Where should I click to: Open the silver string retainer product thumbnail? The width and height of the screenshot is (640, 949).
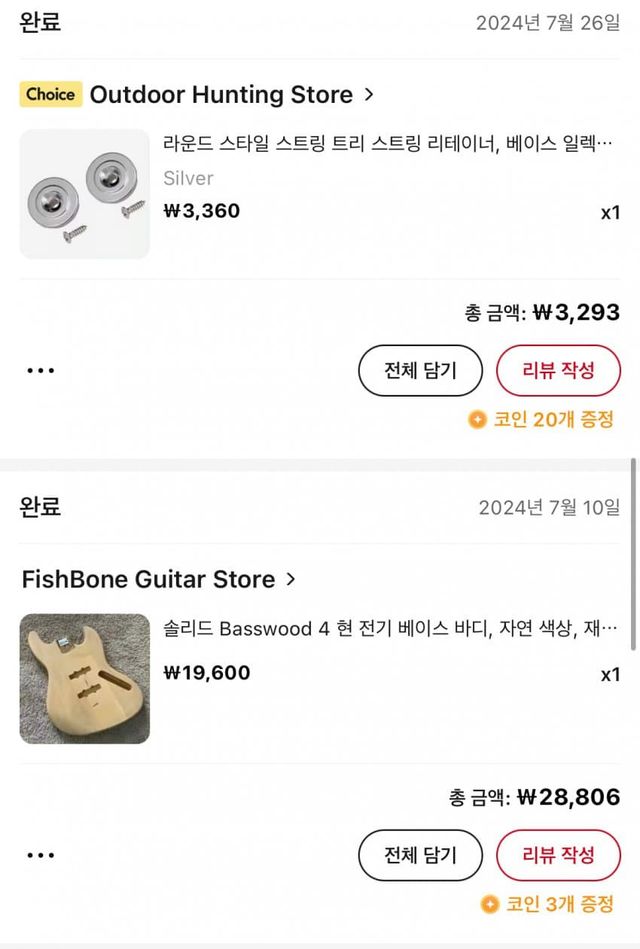[x=85, y=194]
